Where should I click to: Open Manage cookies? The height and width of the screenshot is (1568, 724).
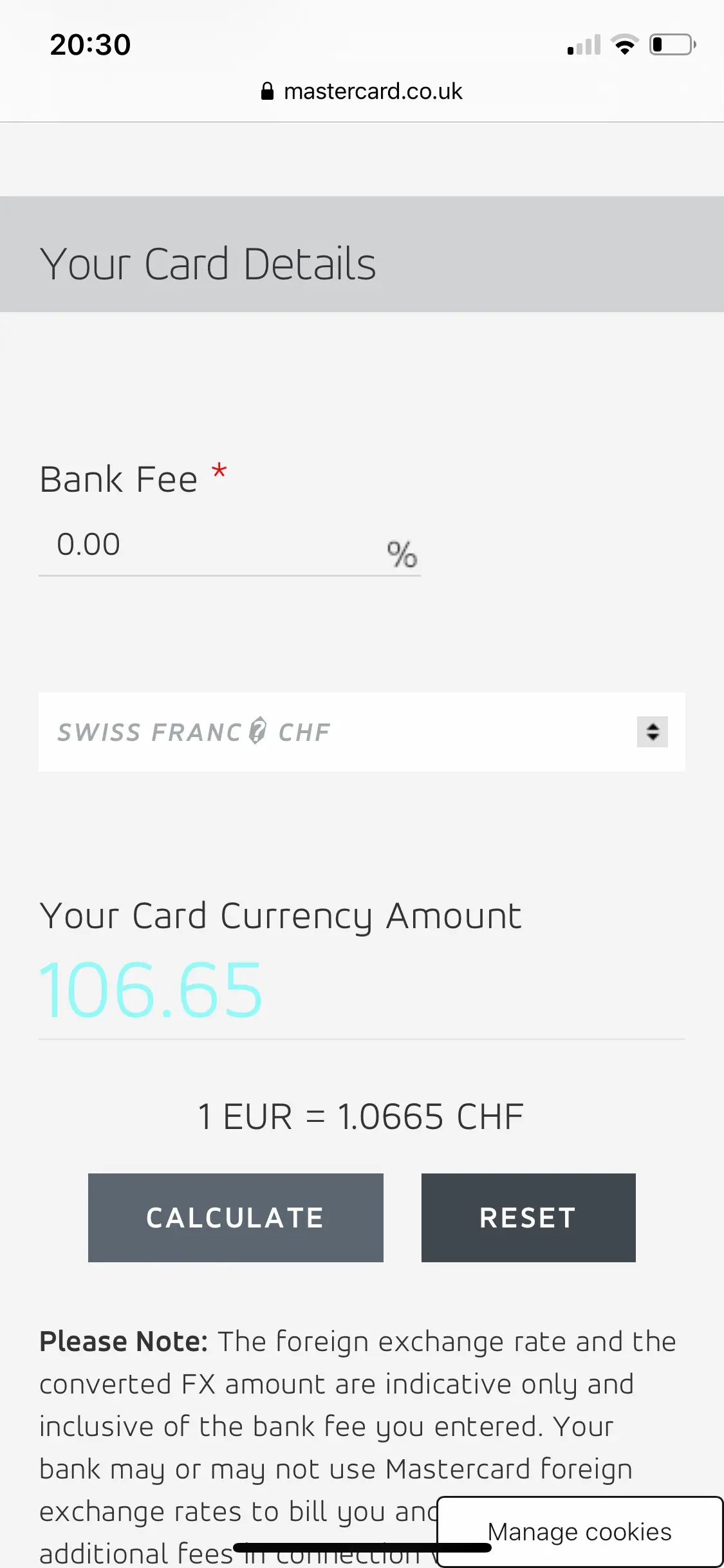[580, 1532]
